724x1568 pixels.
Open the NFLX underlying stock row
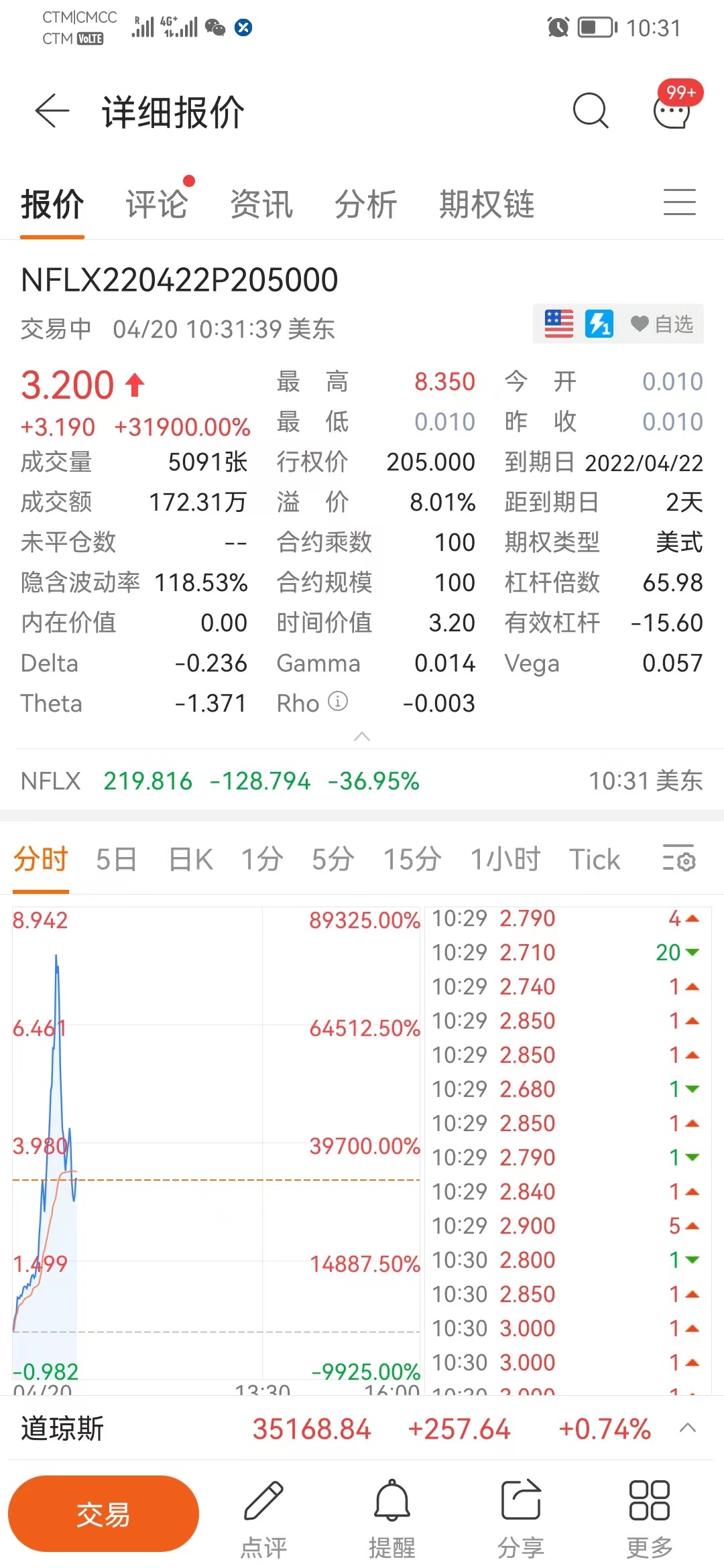click(362, 781)
